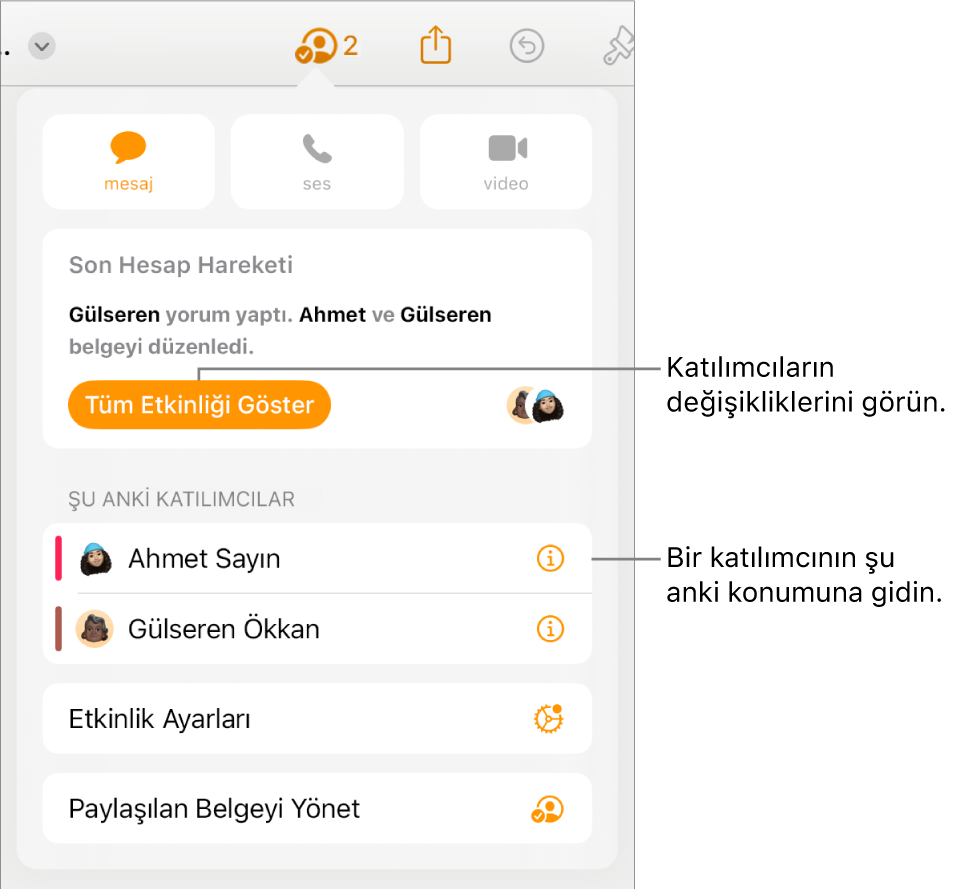Jump to Gülseren Ökkan's current position
This screenshot has width=959, height=889.
(x=224, y=629)
